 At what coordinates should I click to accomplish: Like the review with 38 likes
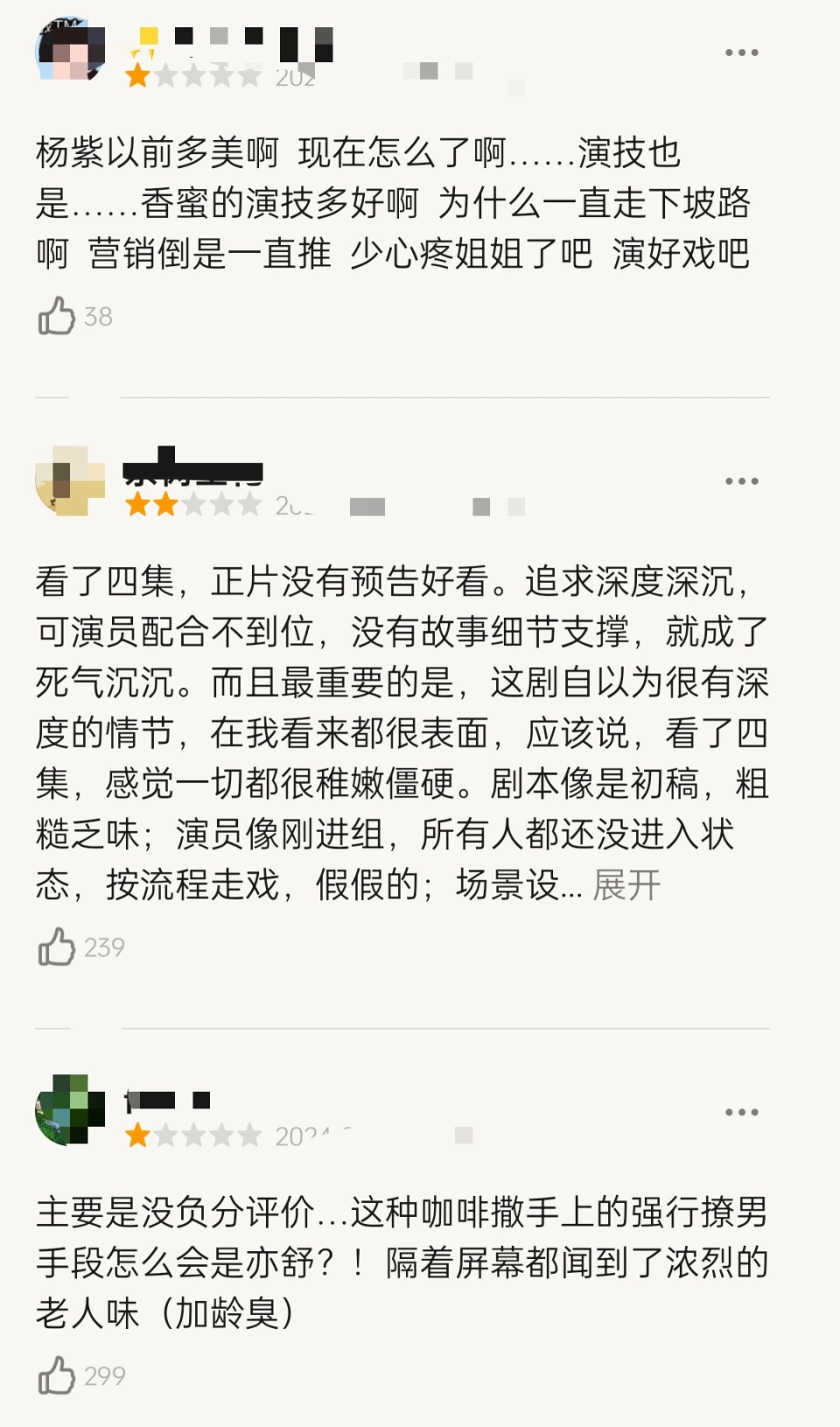(57, 316)
